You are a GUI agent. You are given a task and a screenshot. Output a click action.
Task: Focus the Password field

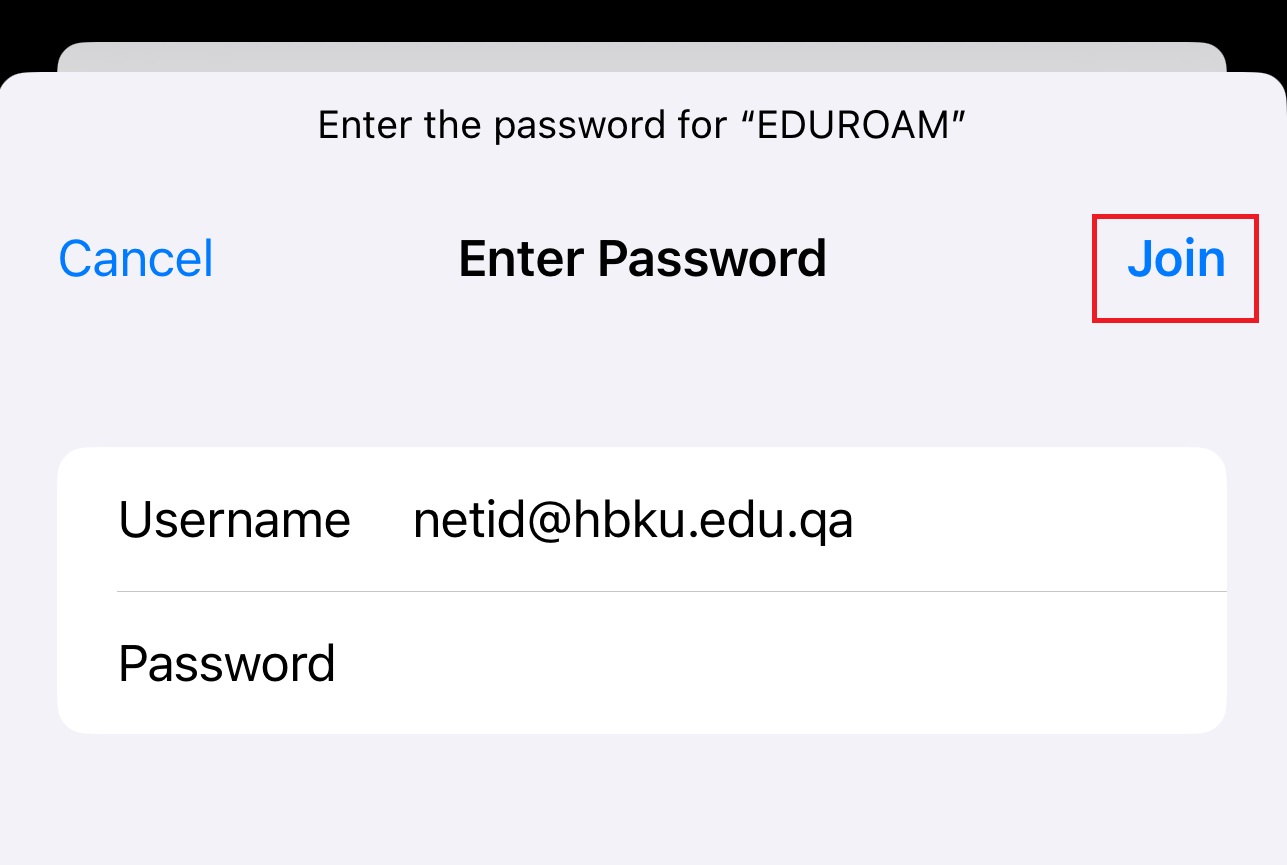tap(700, 663)
